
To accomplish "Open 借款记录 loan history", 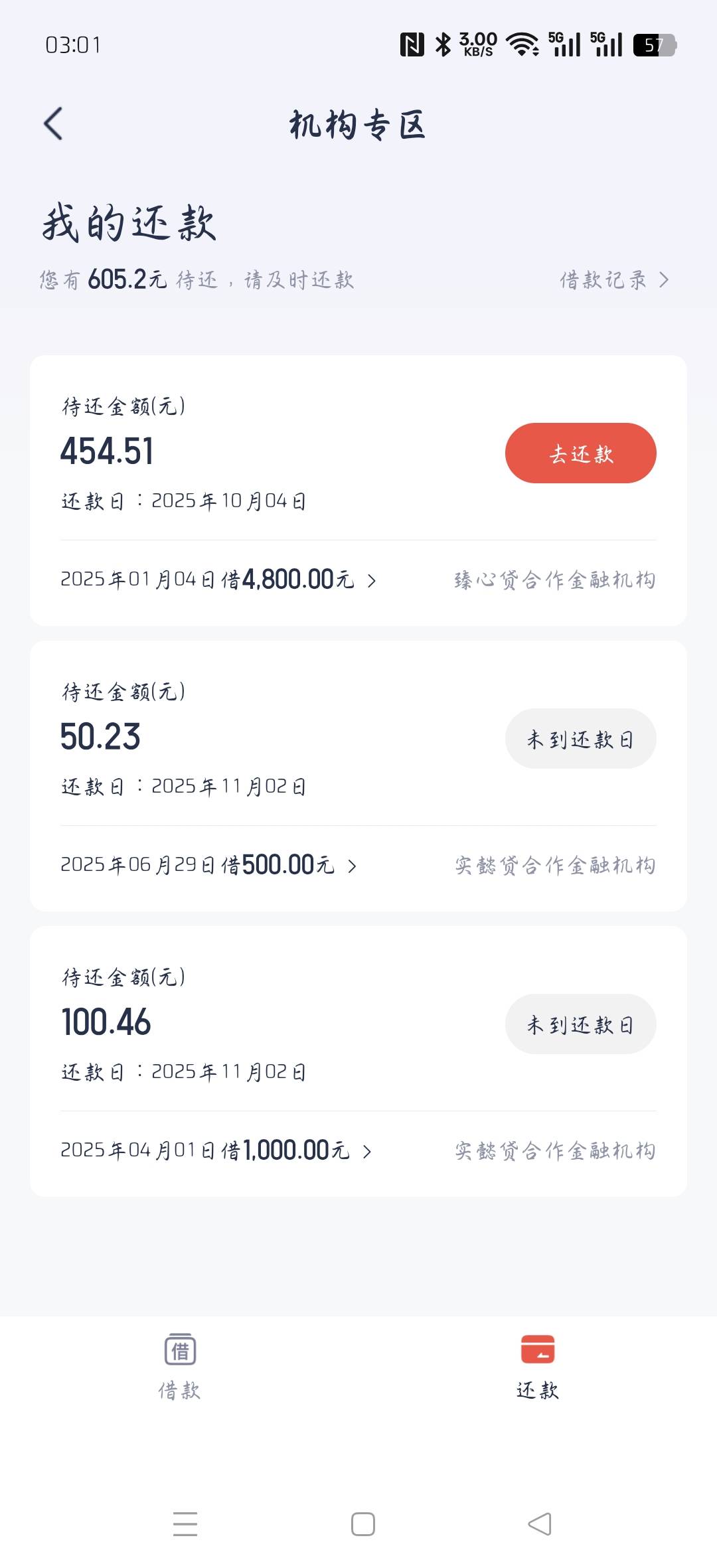I will pyautogui.click(x=613, y=280).
